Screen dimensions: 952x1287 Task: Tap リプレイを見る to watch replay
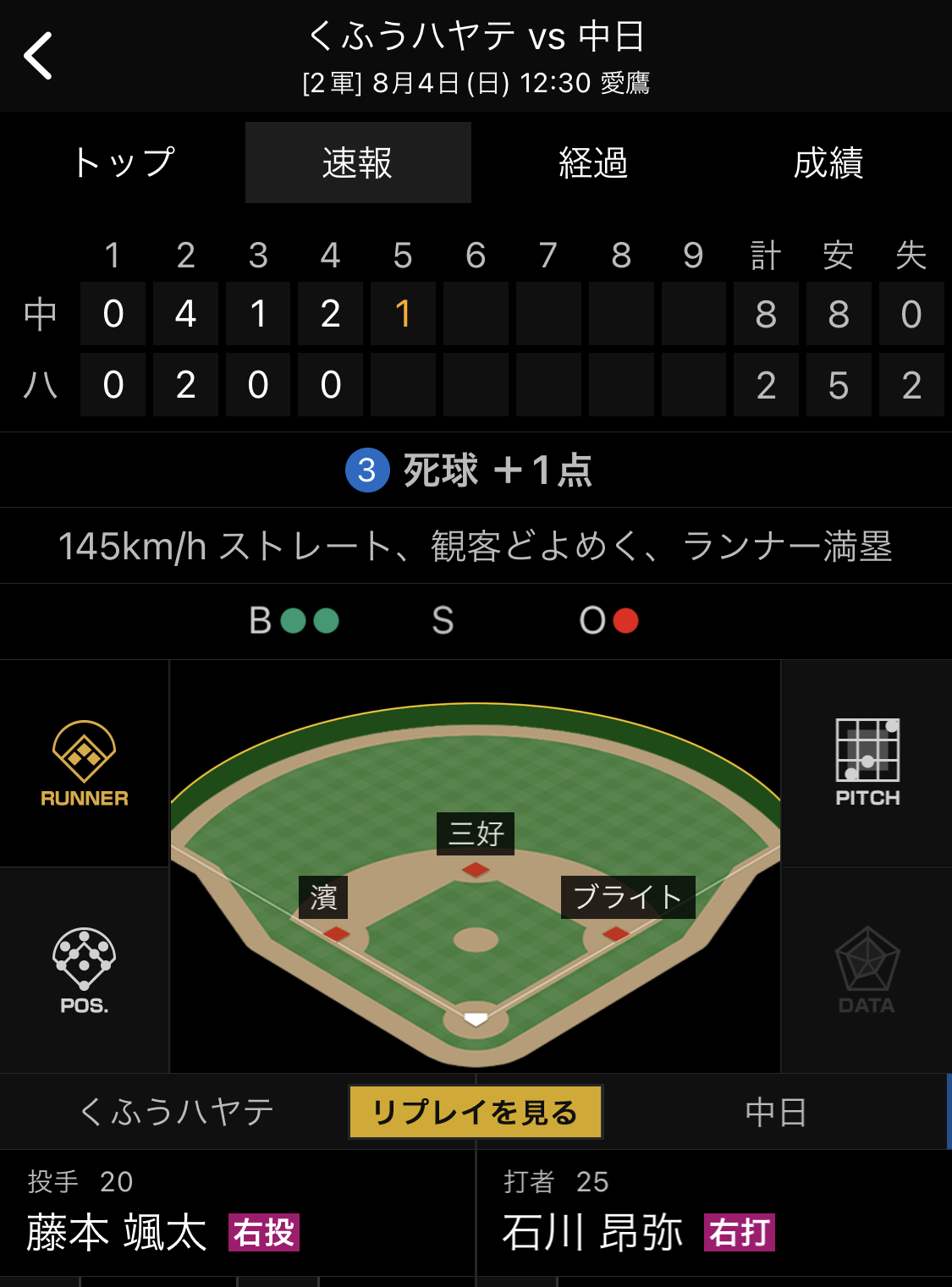coord(476,1112)
